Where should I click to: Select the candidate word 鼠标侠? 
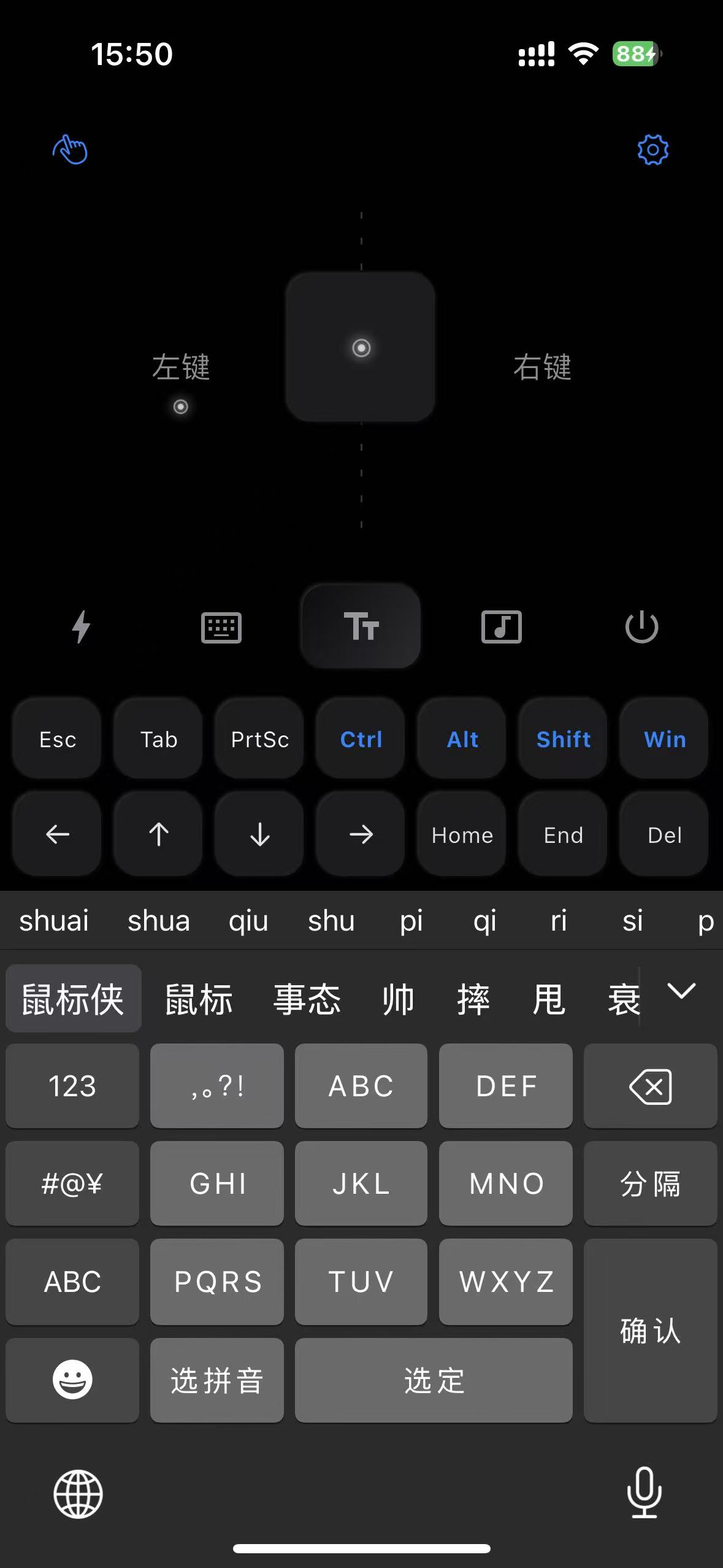click(73, 997)
